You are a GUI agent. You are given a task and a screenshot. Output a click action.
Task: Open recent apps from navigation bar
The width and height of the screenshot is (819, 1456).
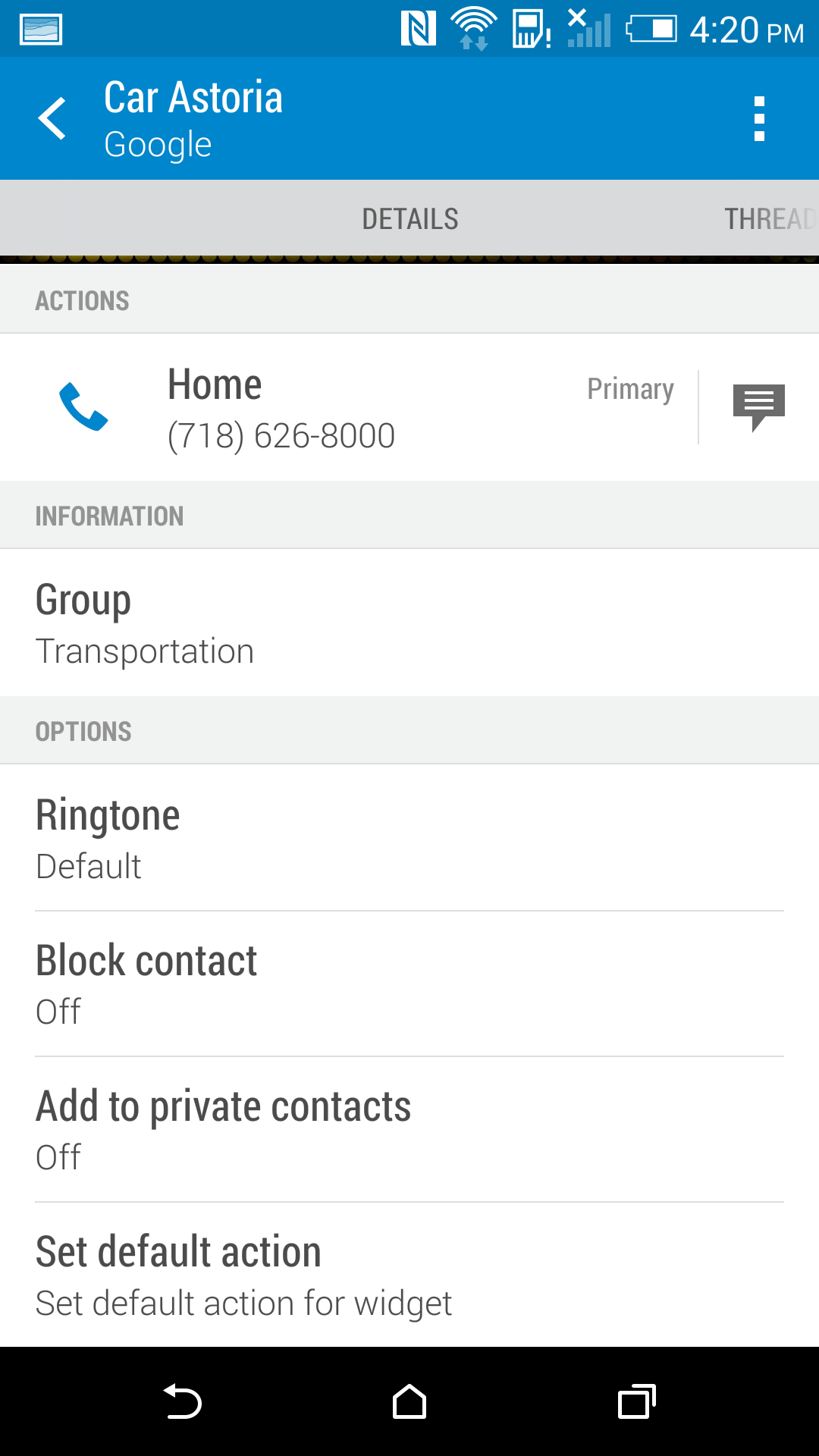636,1402
